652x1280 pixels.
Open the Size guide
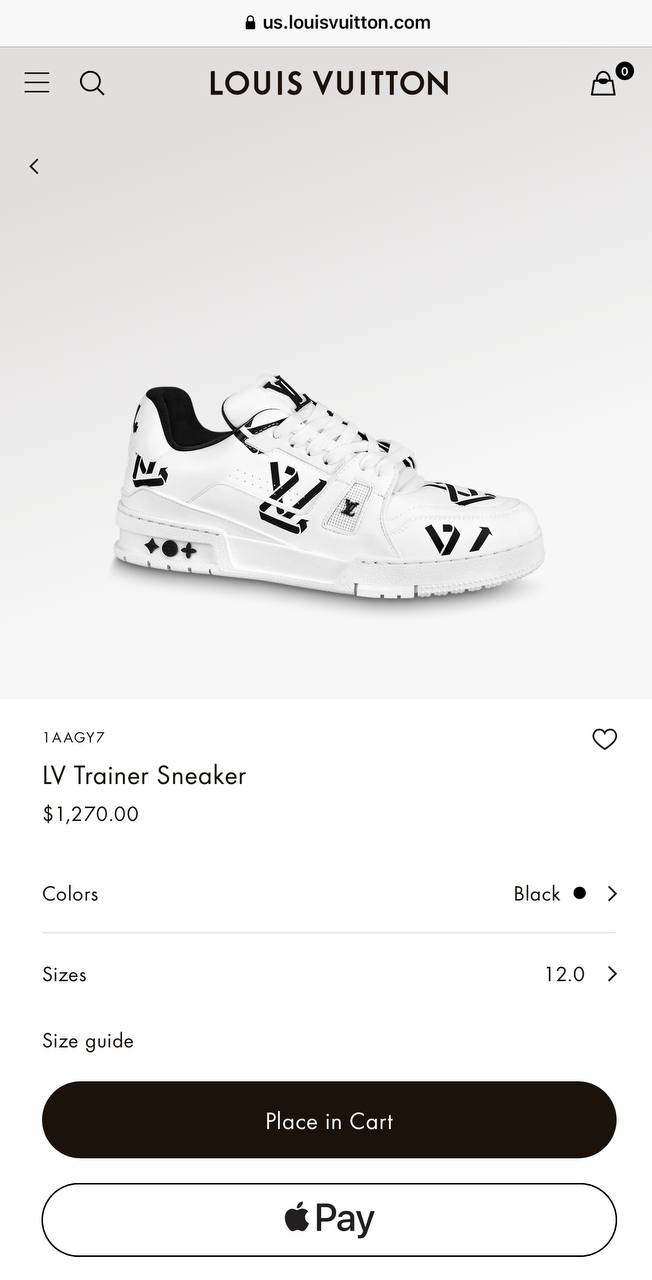pos(88,1041)
